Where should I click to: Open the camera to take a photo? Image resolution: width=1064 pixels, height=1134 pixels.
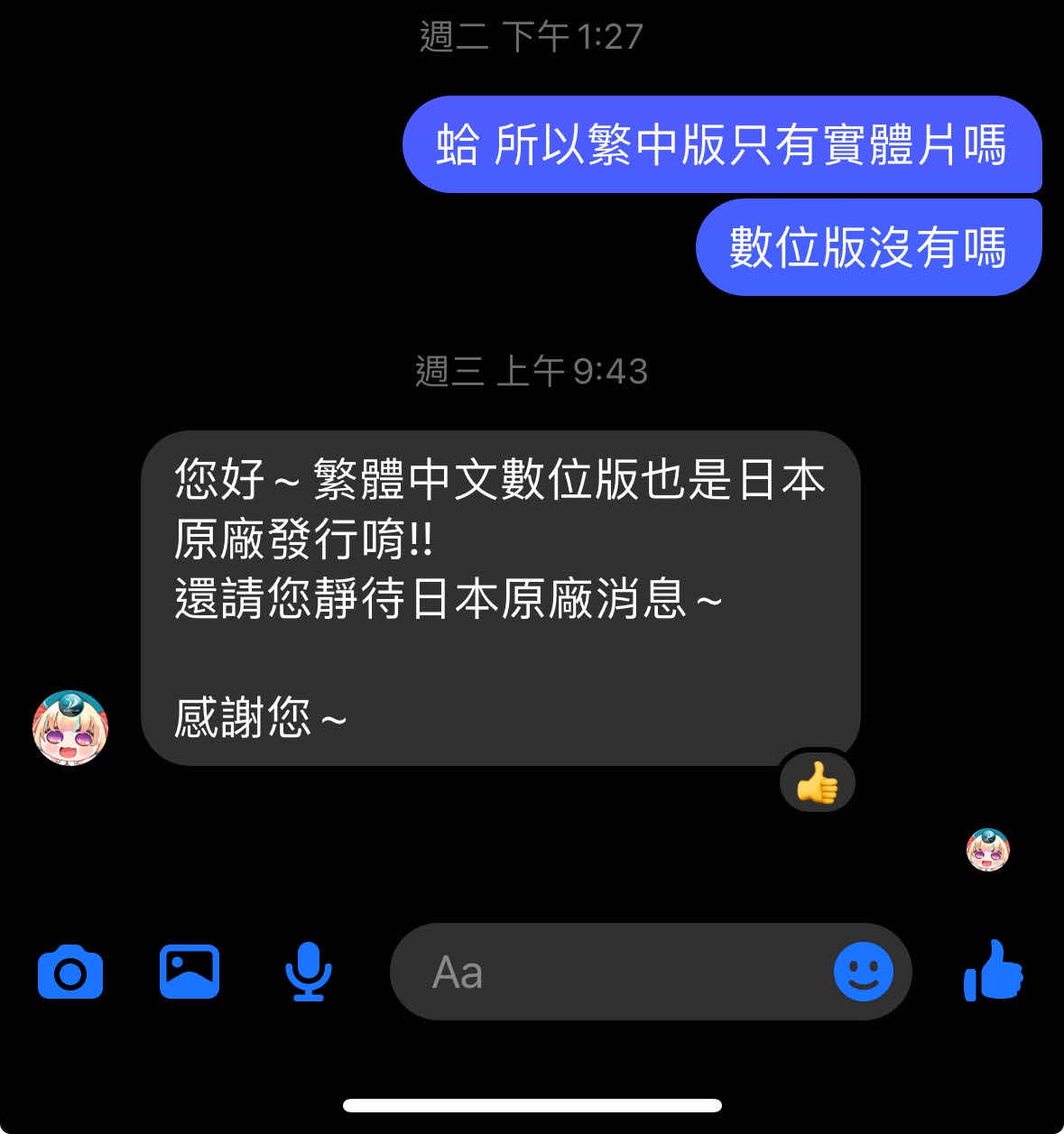click(x=70, y=973)
